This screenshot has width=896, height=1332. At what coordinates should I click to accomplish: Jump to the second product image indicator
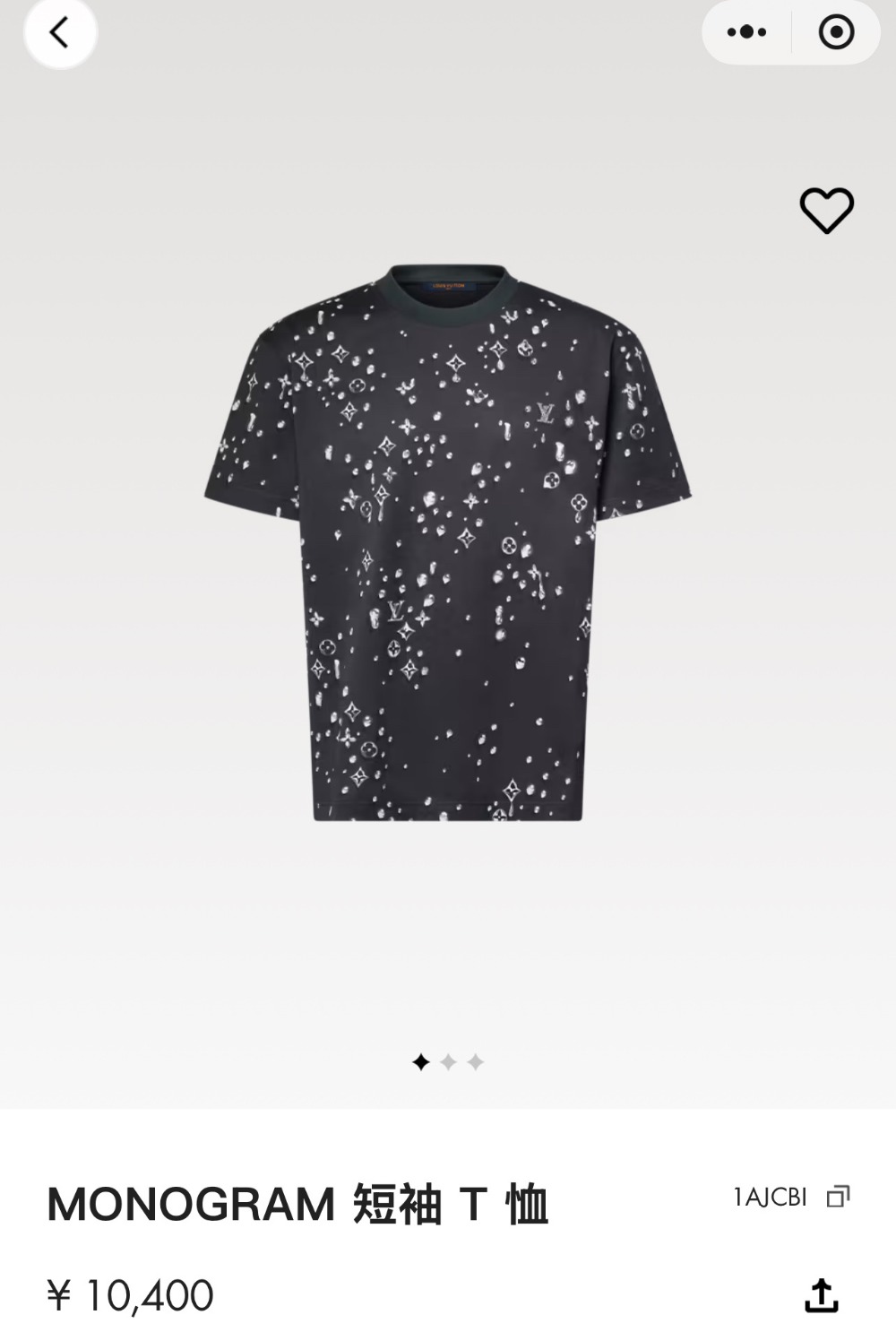[449, 1062]
